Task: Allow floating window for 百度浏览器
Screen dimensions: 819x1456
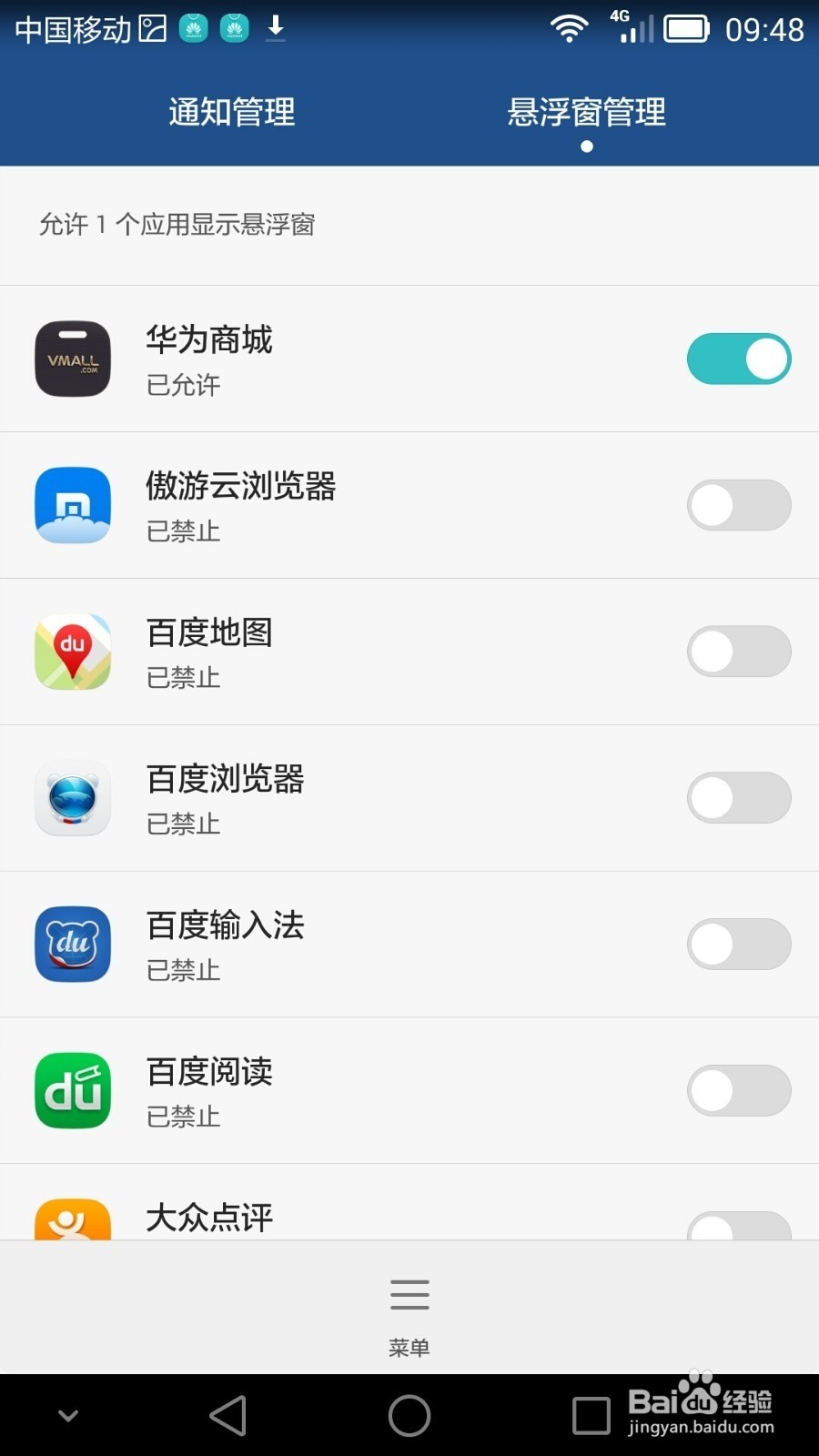Action: coord(738,798)
